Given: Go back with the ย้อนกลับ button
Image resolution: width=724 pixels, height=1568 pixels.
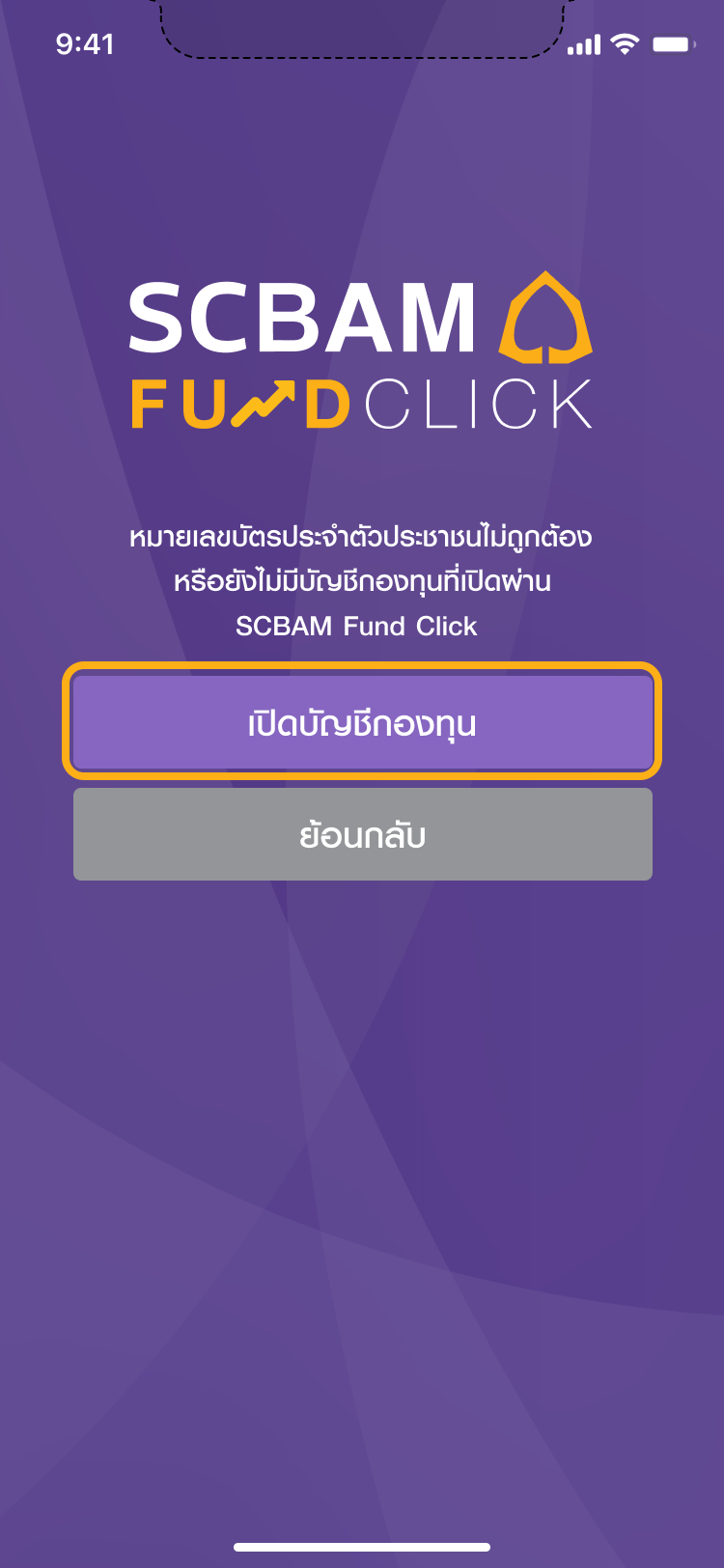Looking at the screenshot, I should tap(362, 834).
